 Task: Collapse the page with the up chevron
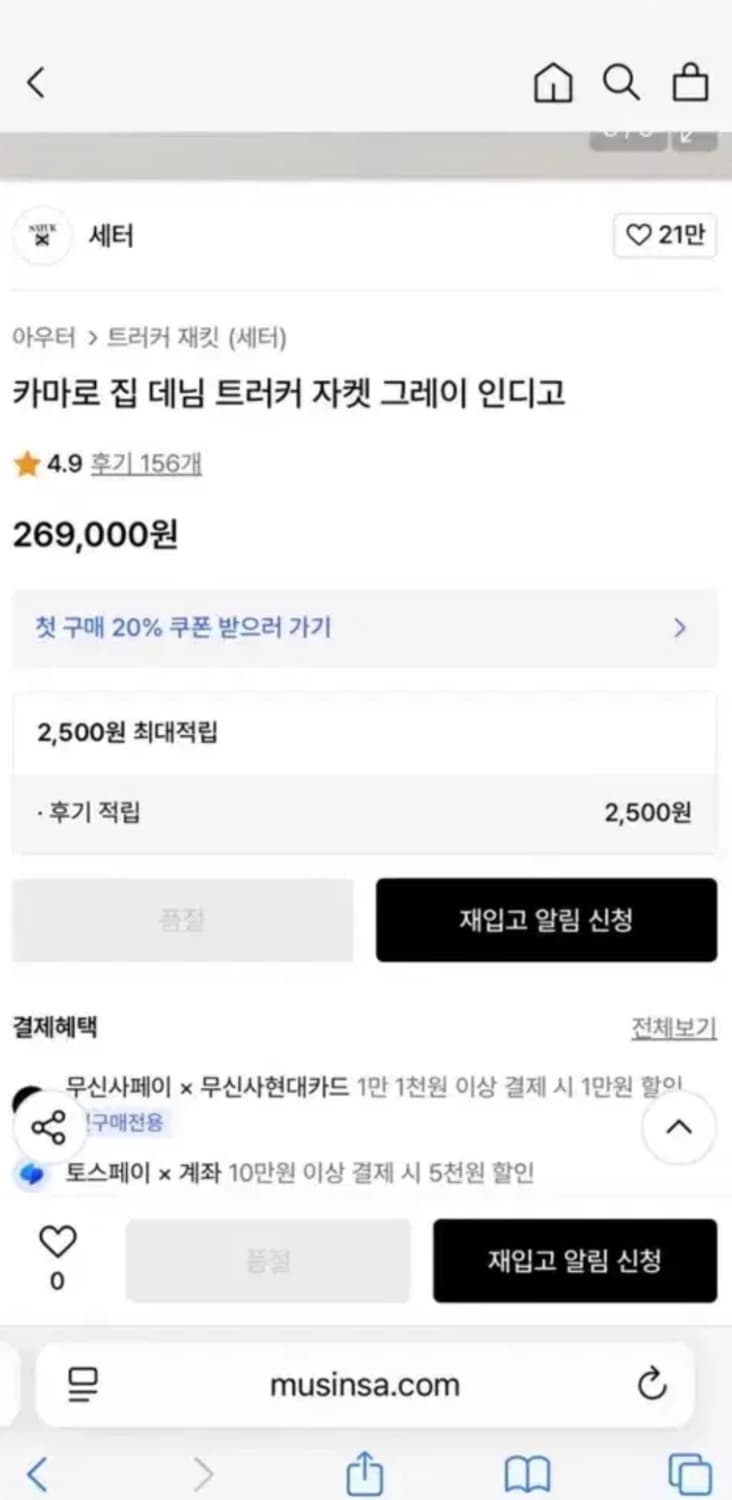(679, 1128)
